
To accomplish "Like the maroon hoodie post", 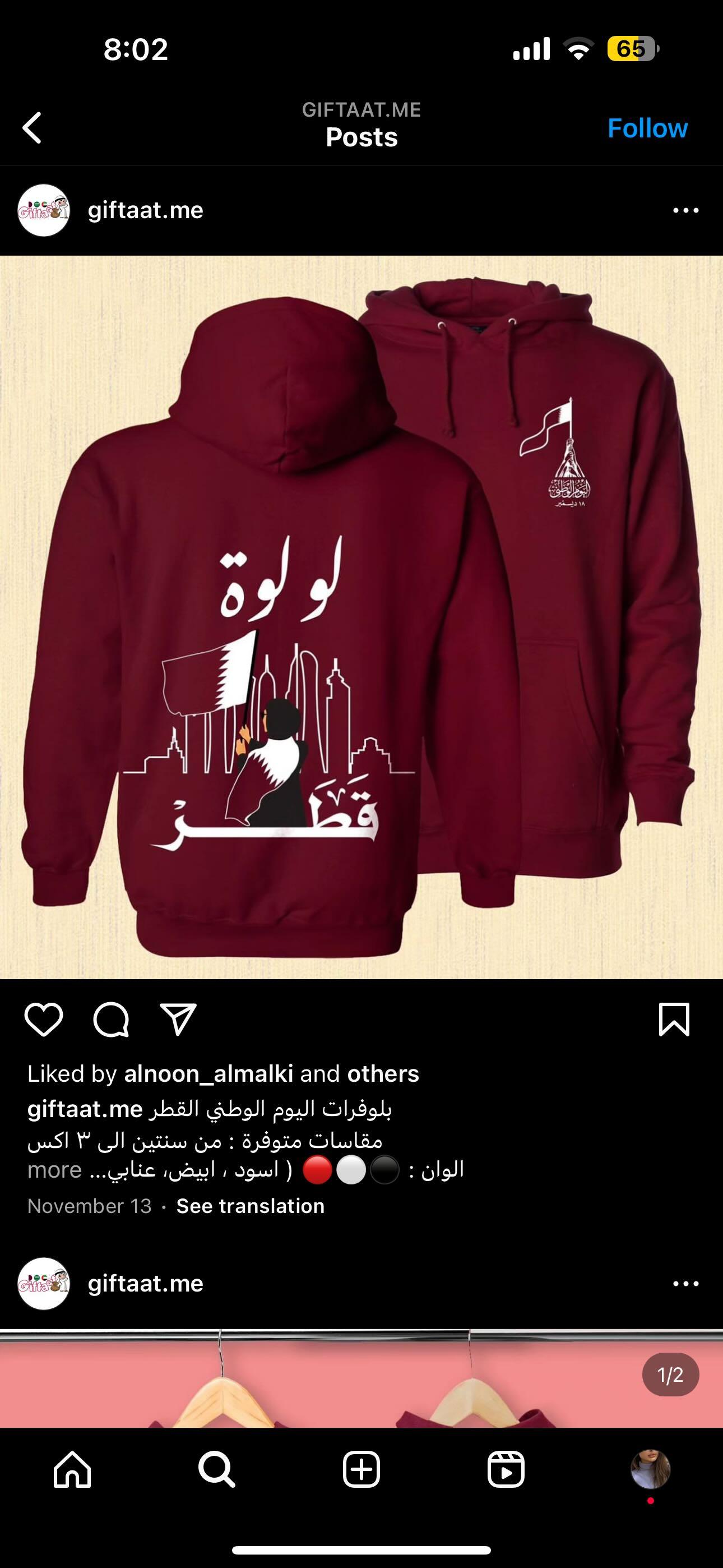I will (x=44, y=1019).
